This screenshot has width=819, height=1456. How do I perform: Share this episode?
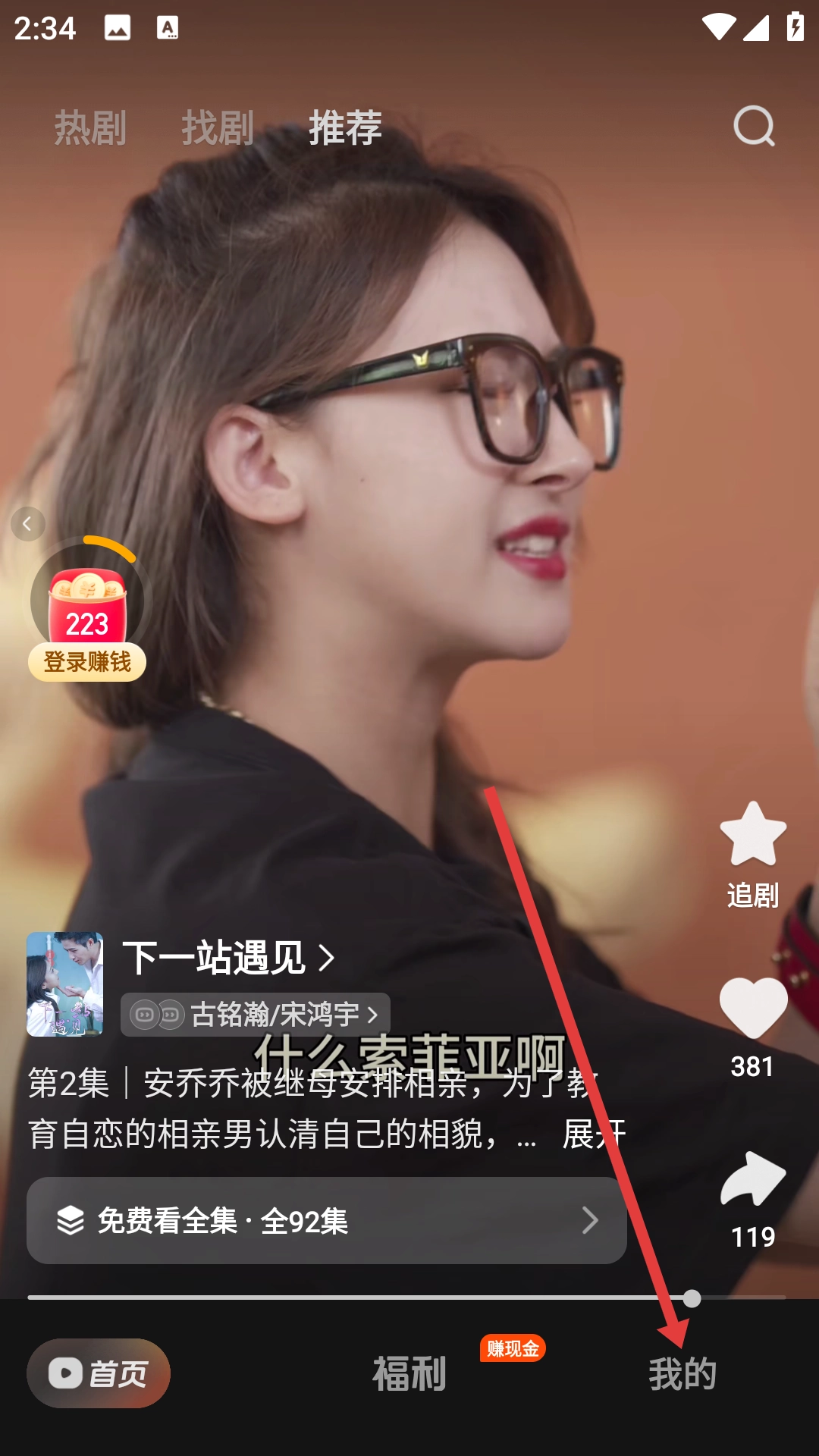tap(753, 1180)
